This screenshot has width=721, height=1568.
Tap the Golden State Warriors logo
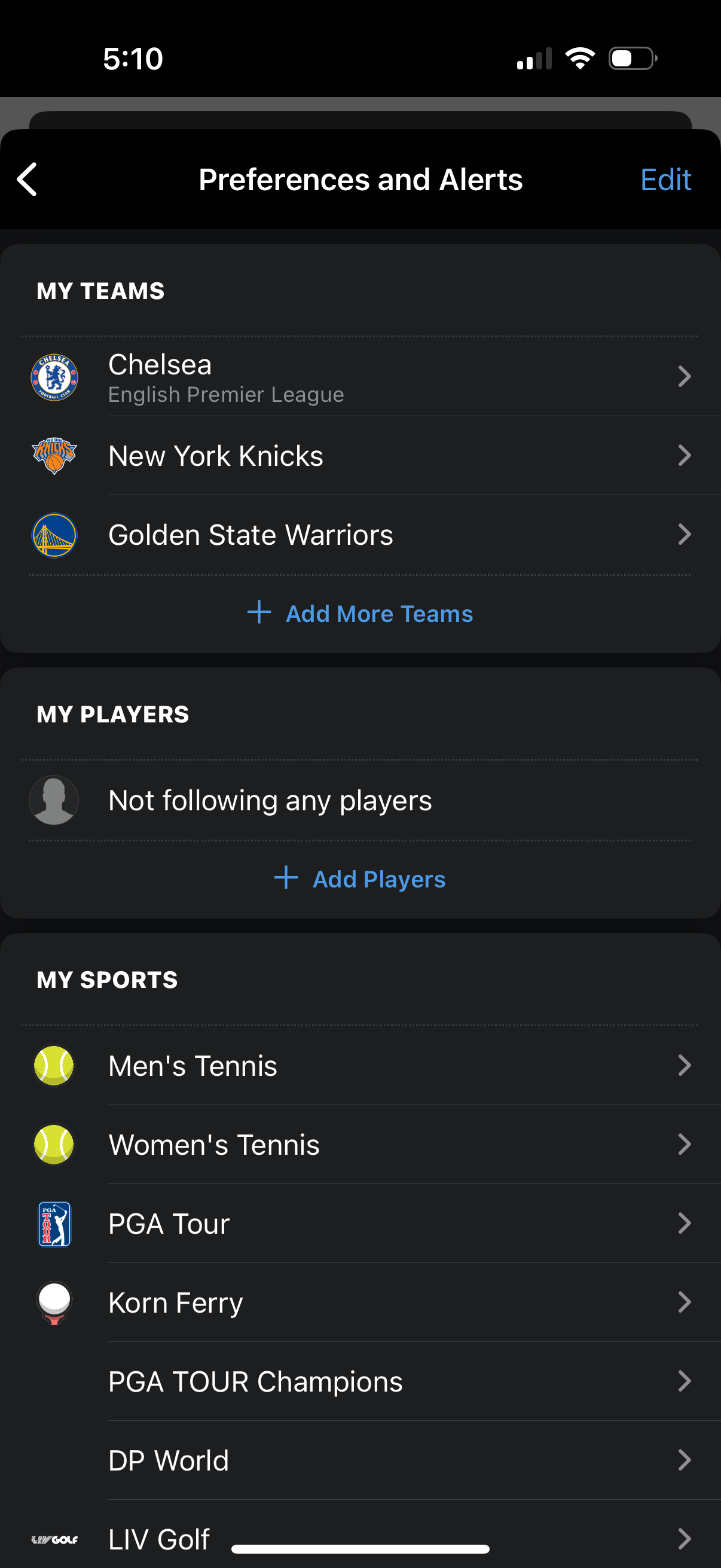point(54,535)
